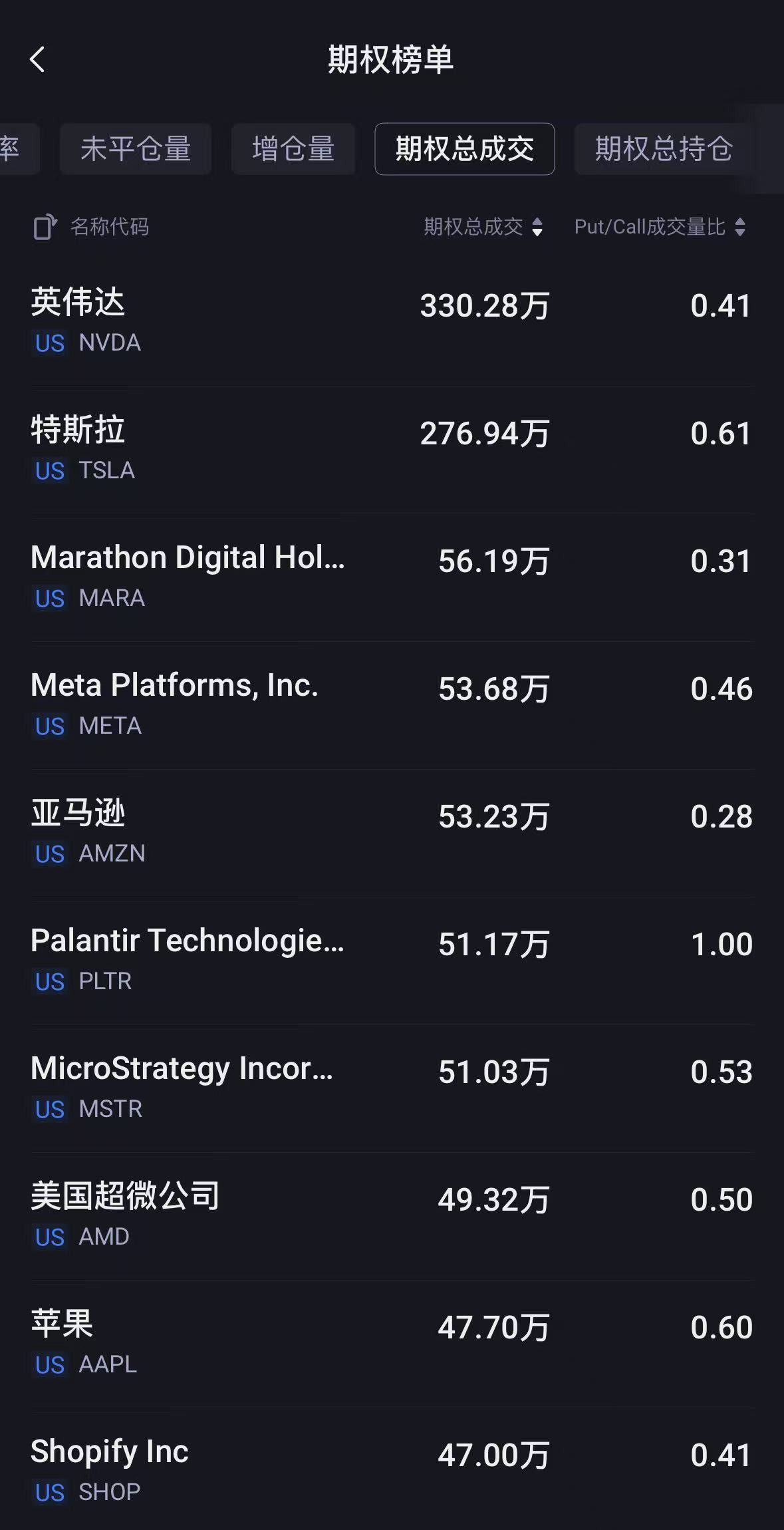Tap the icon beside 名称代码 header

45,228
